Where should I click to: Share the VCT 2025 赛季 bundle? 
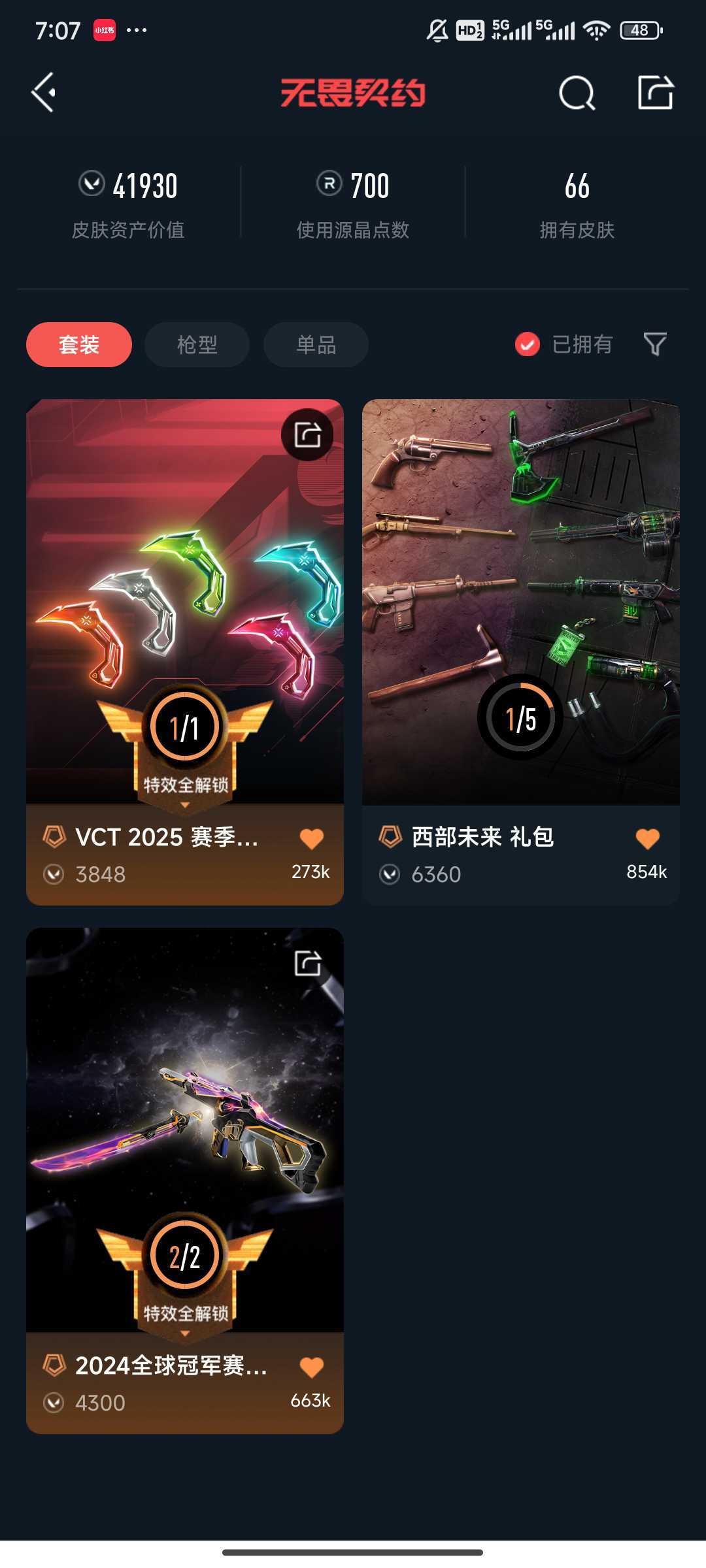[x=307, y=434]
